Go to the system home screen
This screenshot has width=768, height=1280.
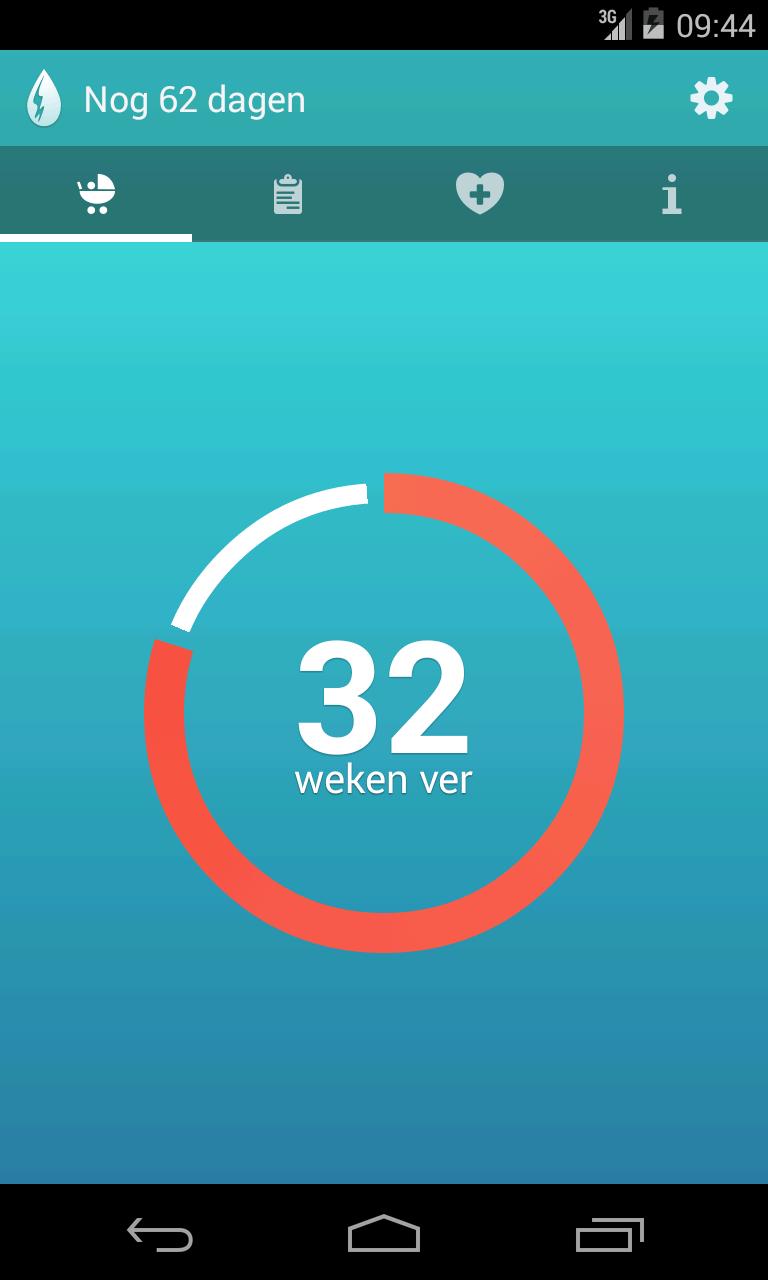coord(384,1234)
